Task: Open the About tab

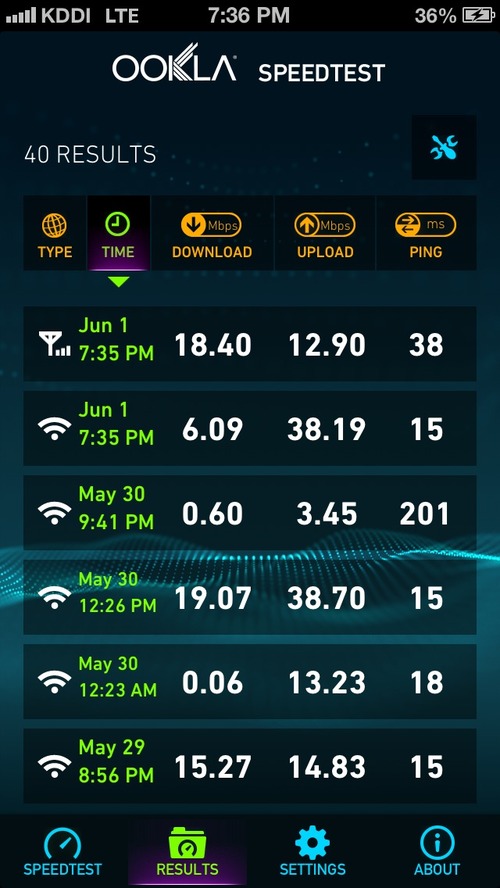Action: pos(437,851)
